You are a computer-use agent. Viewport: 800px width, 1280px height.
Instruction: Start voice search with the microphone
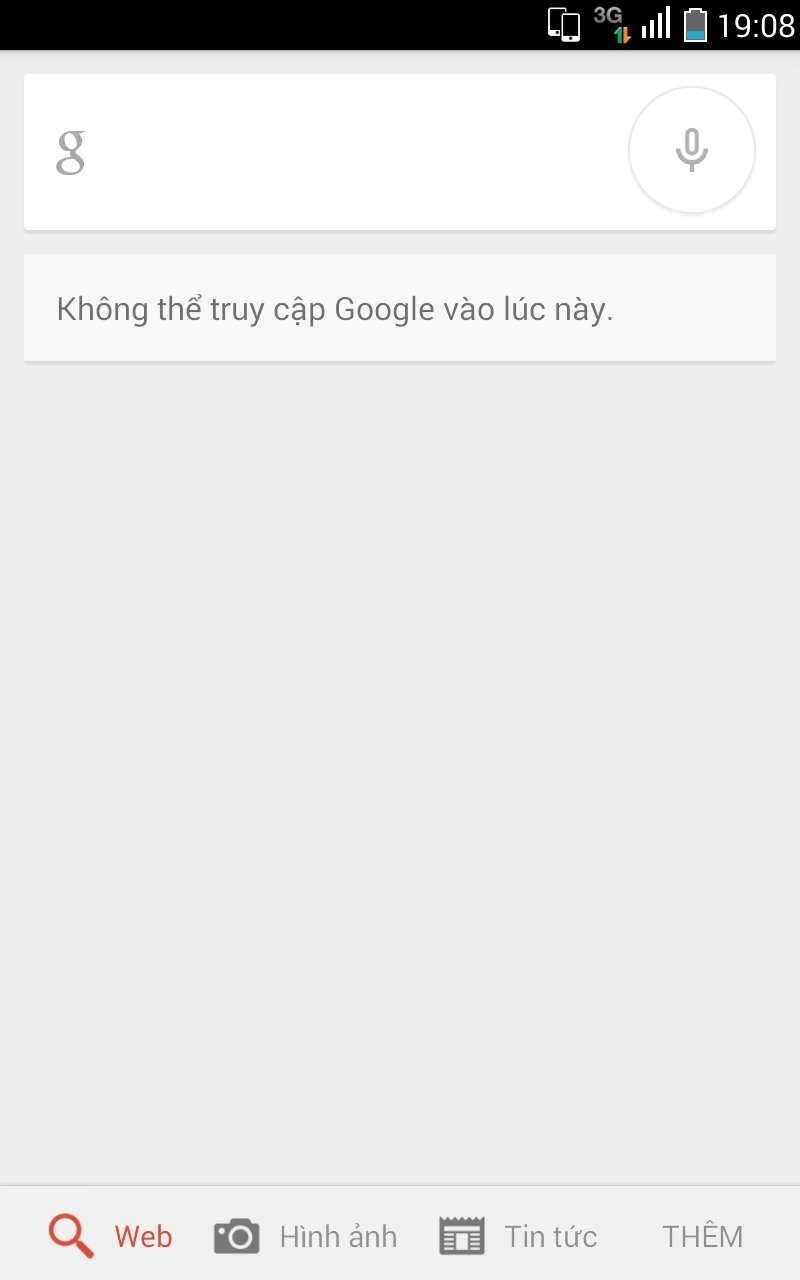691,150
